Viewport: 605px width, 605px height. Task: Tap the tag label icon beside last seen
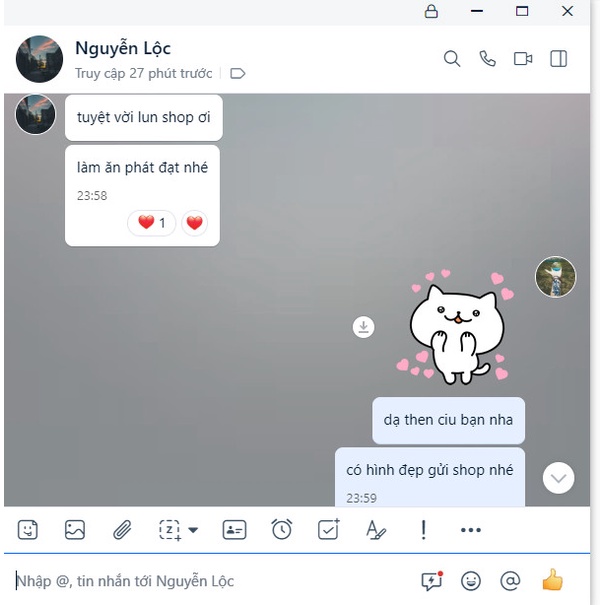coord(237,73)
